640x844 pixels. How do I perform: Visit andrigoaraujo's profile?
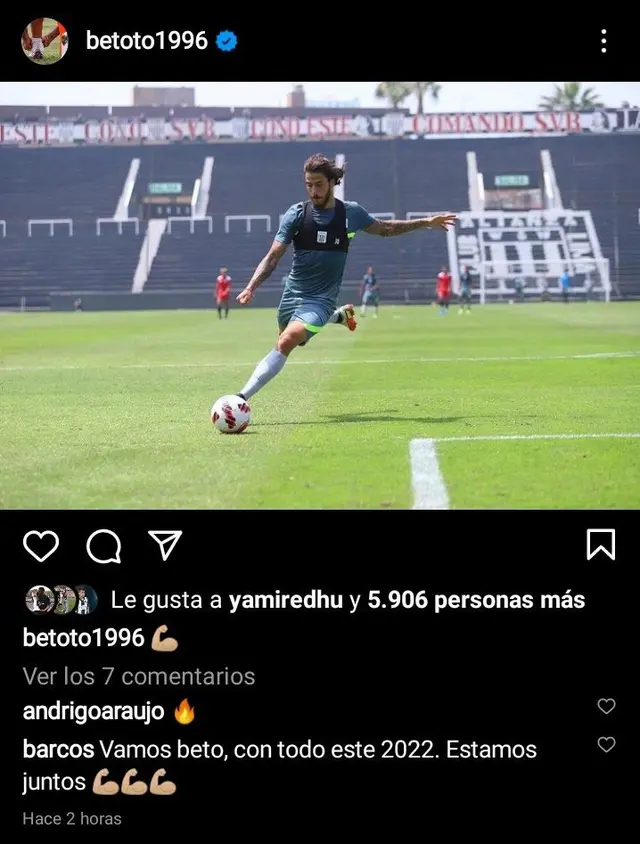[x=93, y=712]
